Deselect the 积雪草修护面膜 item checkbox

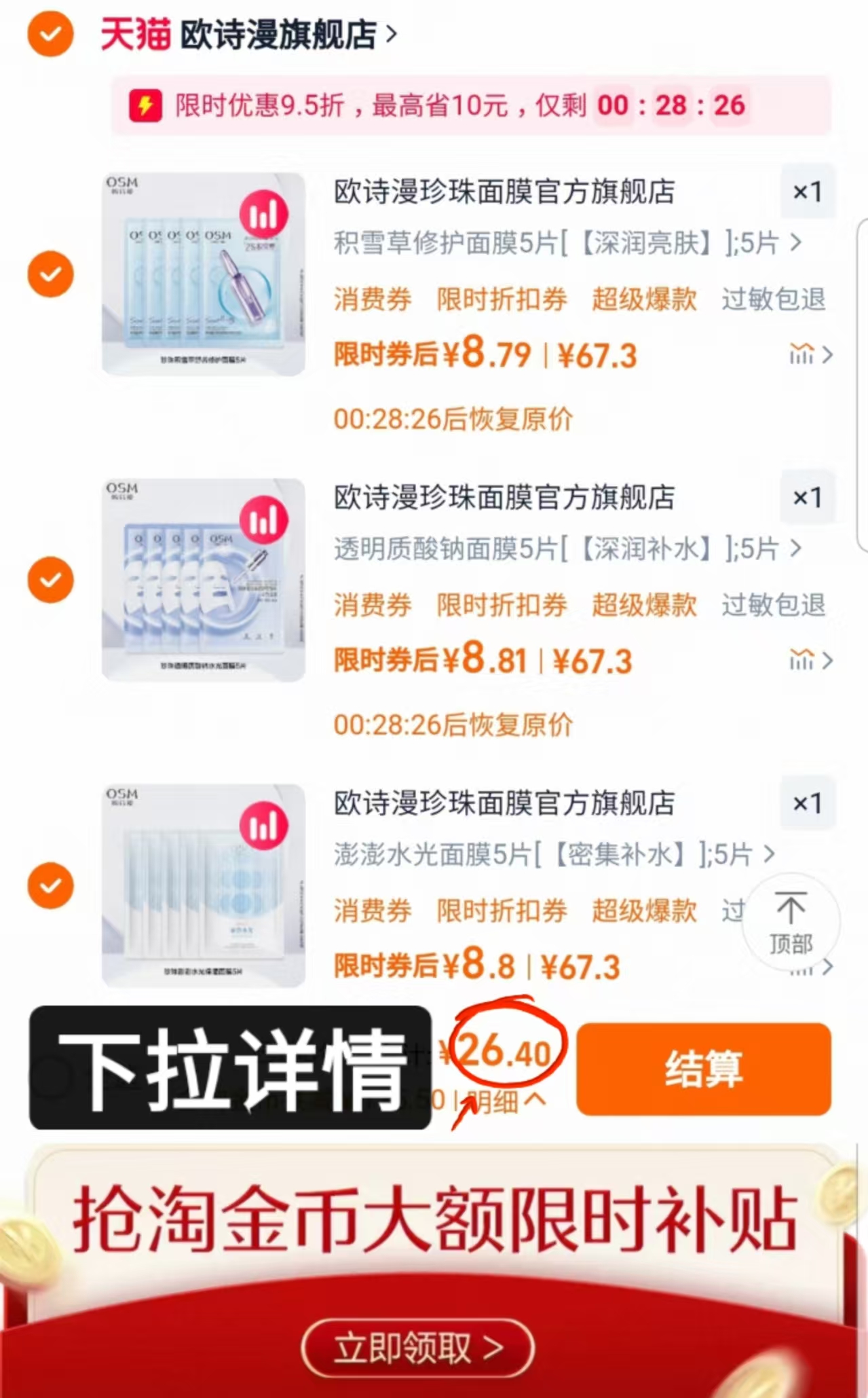click(x=50, y=274)
